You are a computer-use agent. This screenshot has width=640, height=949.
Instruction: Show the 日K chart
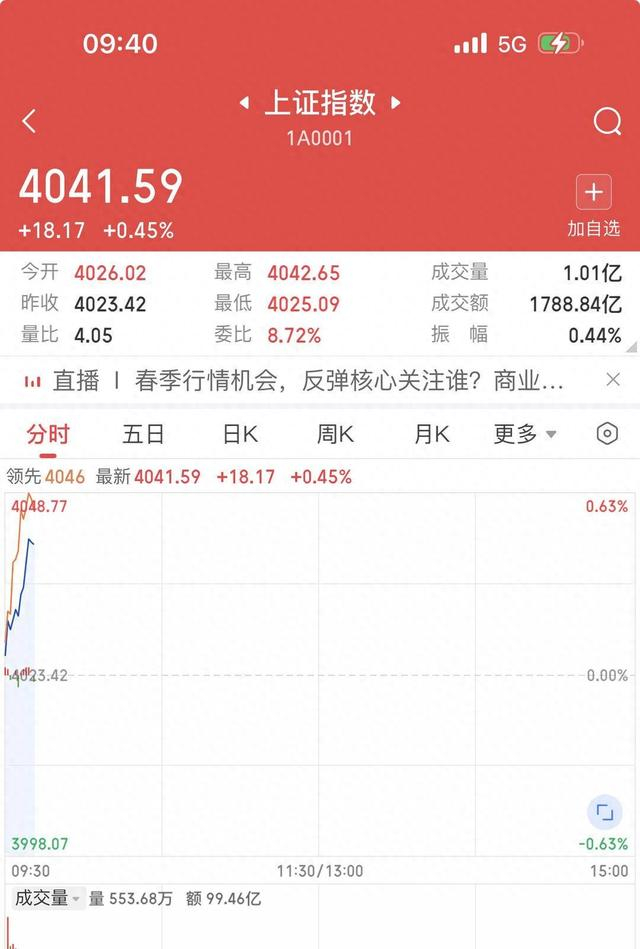240,434
